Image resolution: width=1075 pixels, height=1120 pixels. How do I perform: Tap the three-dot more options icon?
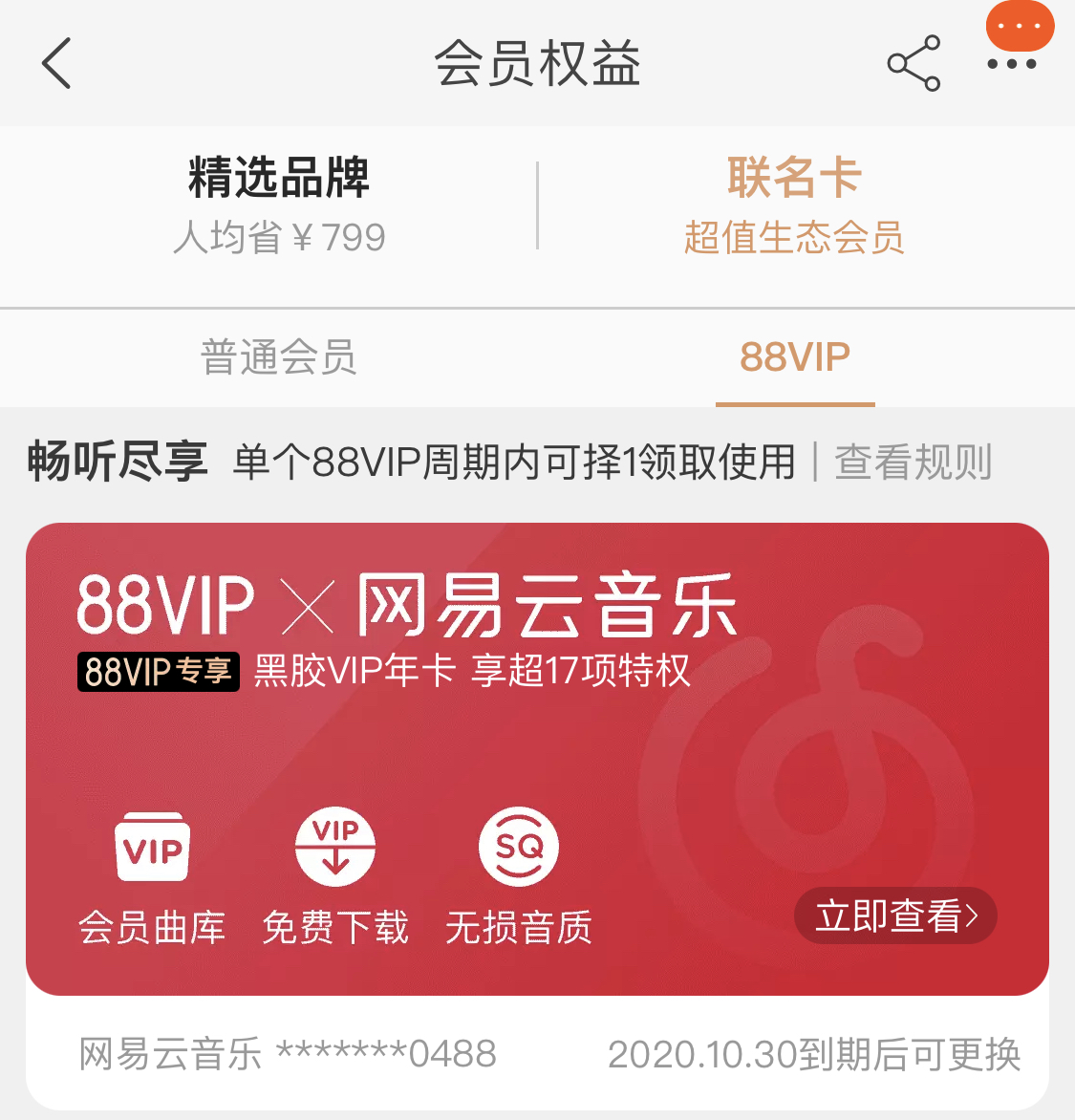pos(1011,64)
